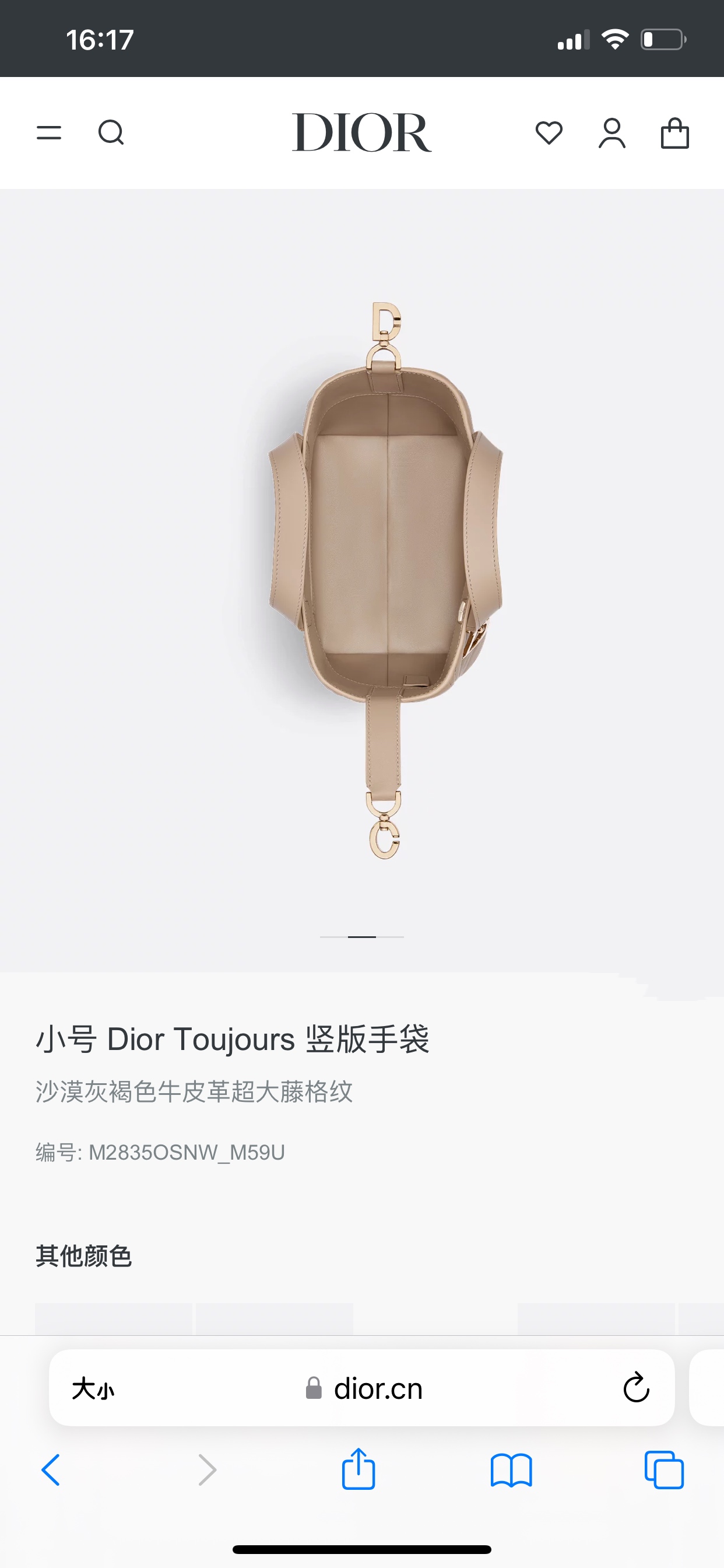Open the wishlist heart icon

[549, 132]
